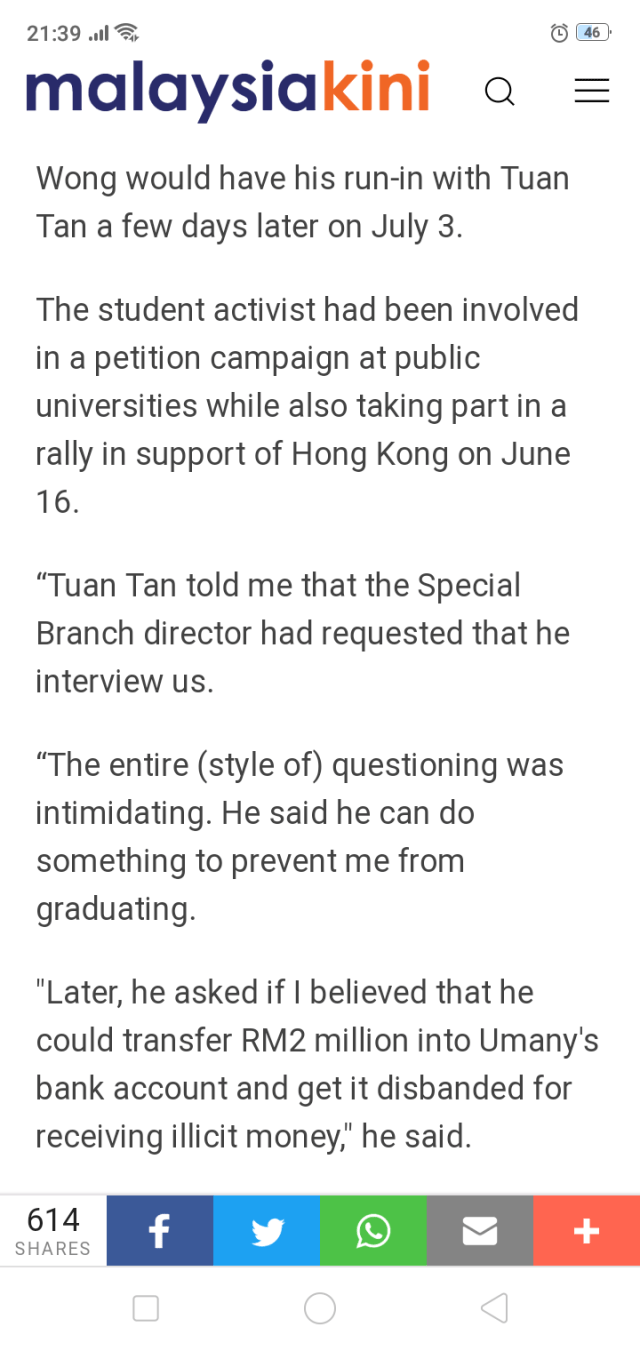Return to the phone home screen

(x=320, y=1308)
